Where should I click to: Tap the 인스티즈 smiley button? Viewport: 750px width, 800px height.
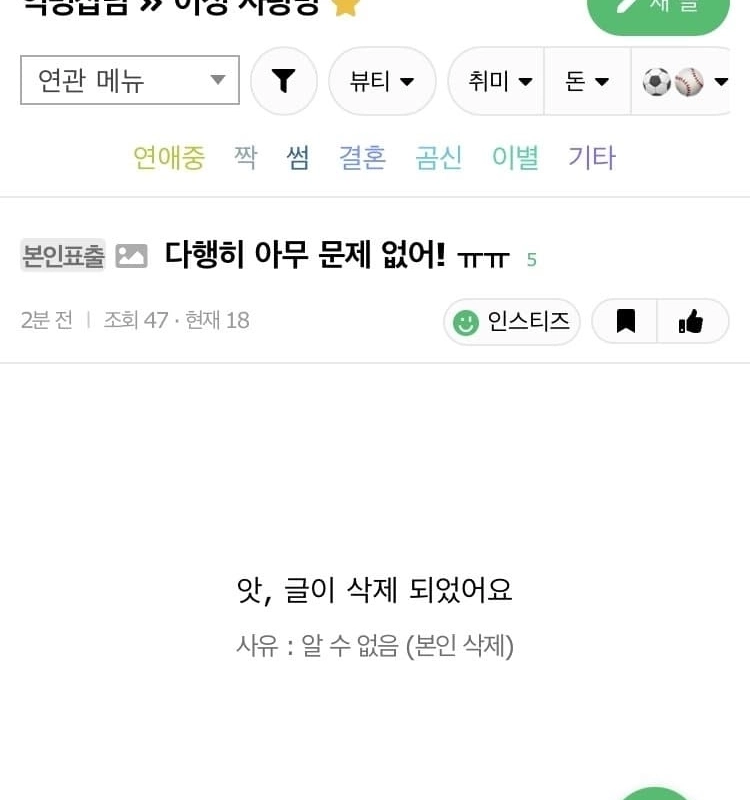pos(512,321)
